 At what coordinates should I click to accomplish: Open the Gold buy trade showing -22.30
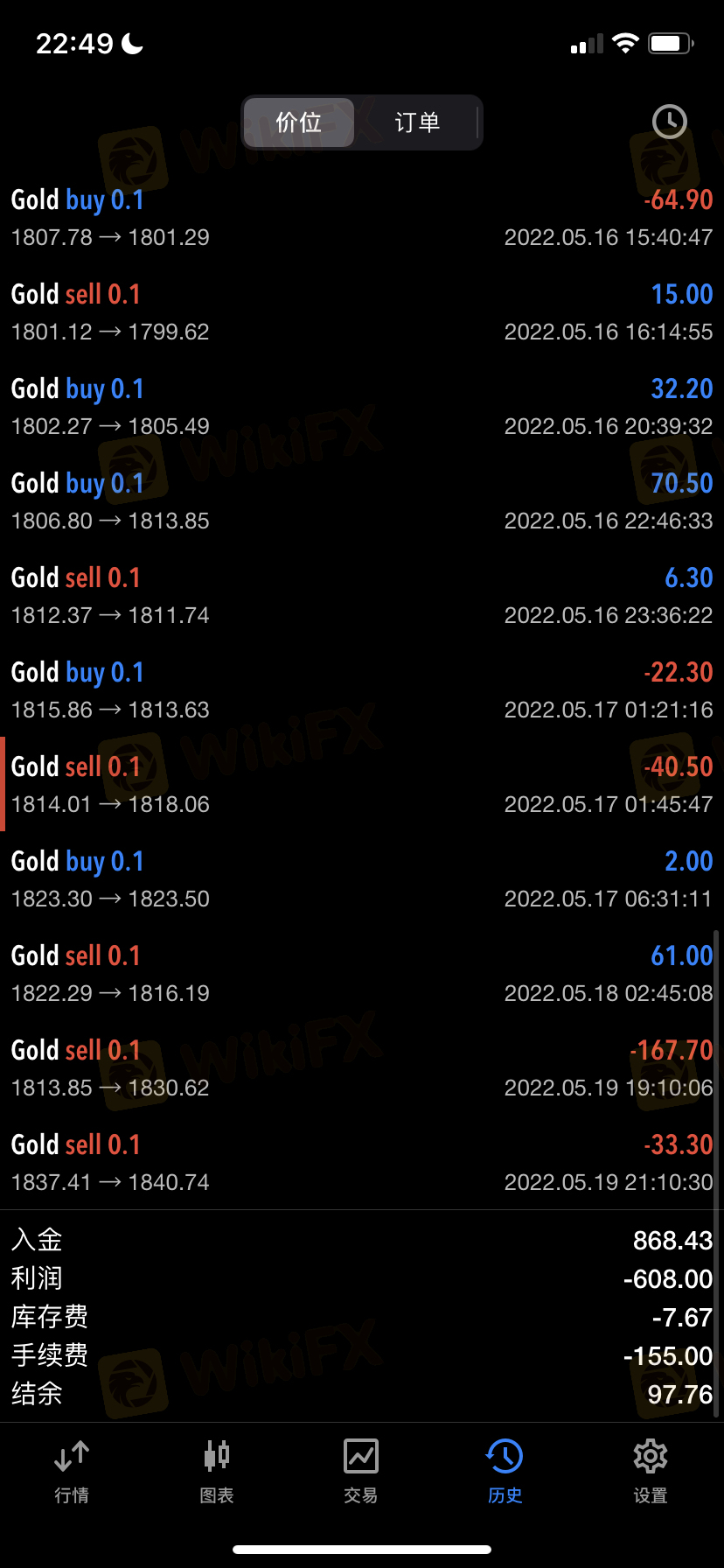tap(362, 689)
